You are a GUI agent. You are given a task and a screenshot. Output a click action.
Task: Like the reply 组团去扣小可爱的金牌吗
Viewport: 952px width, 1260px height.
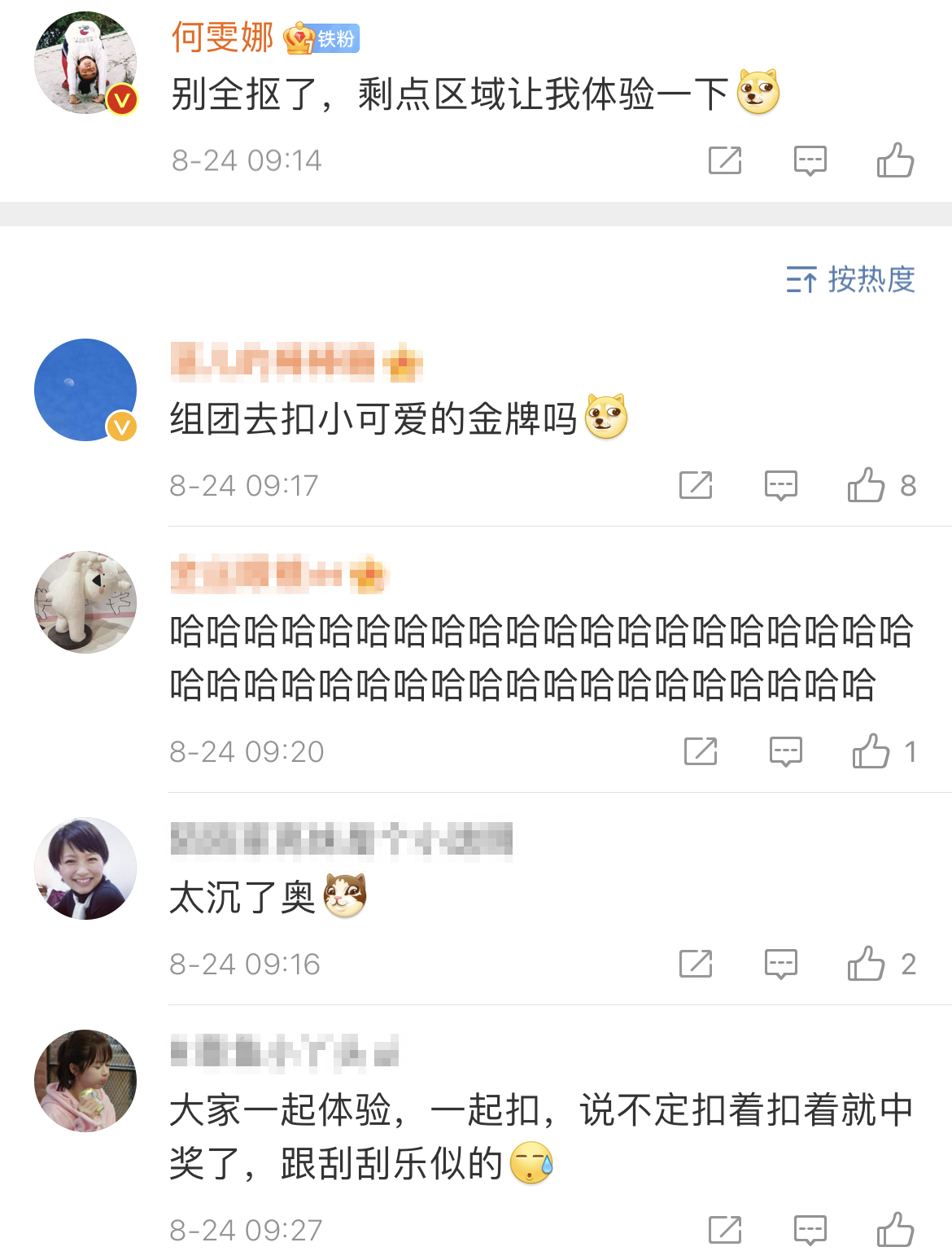pos(867,486)
